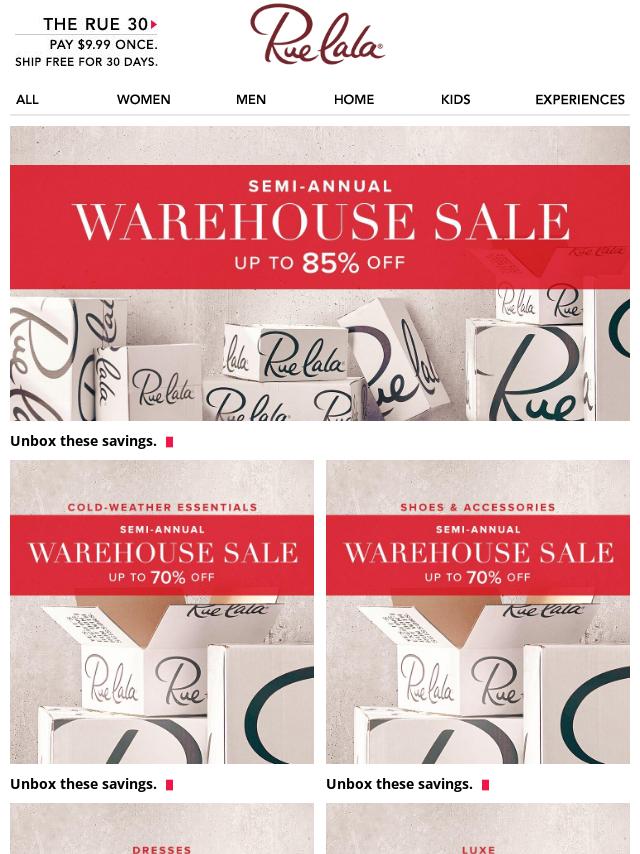Open the 85% off Warehouse Sale banner
This screenshot has height=854, width=640.
pyautogui.click(x=320, y=272)
